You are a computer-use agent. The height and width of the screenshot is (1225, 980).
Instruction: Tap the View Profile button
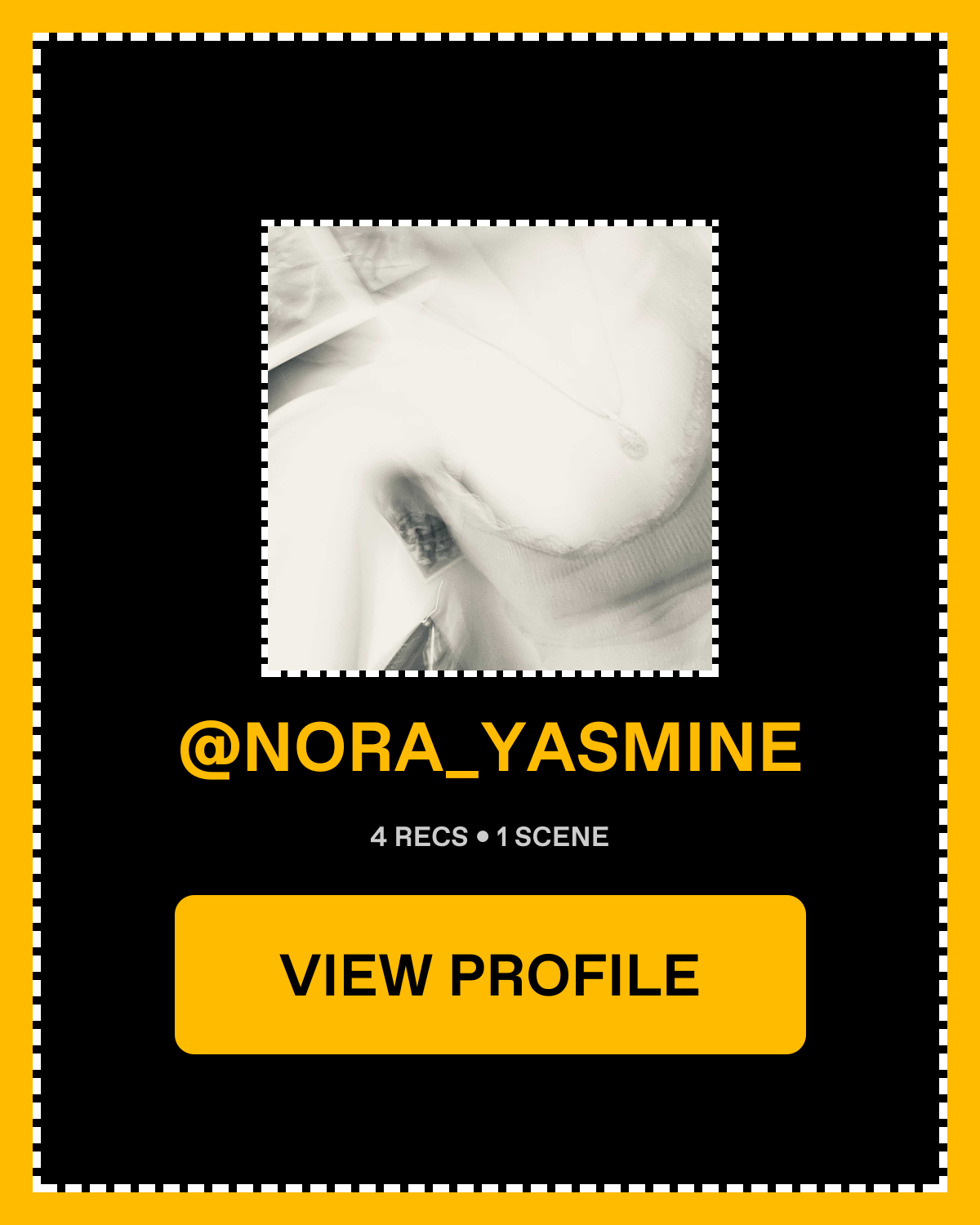point(490,974)
